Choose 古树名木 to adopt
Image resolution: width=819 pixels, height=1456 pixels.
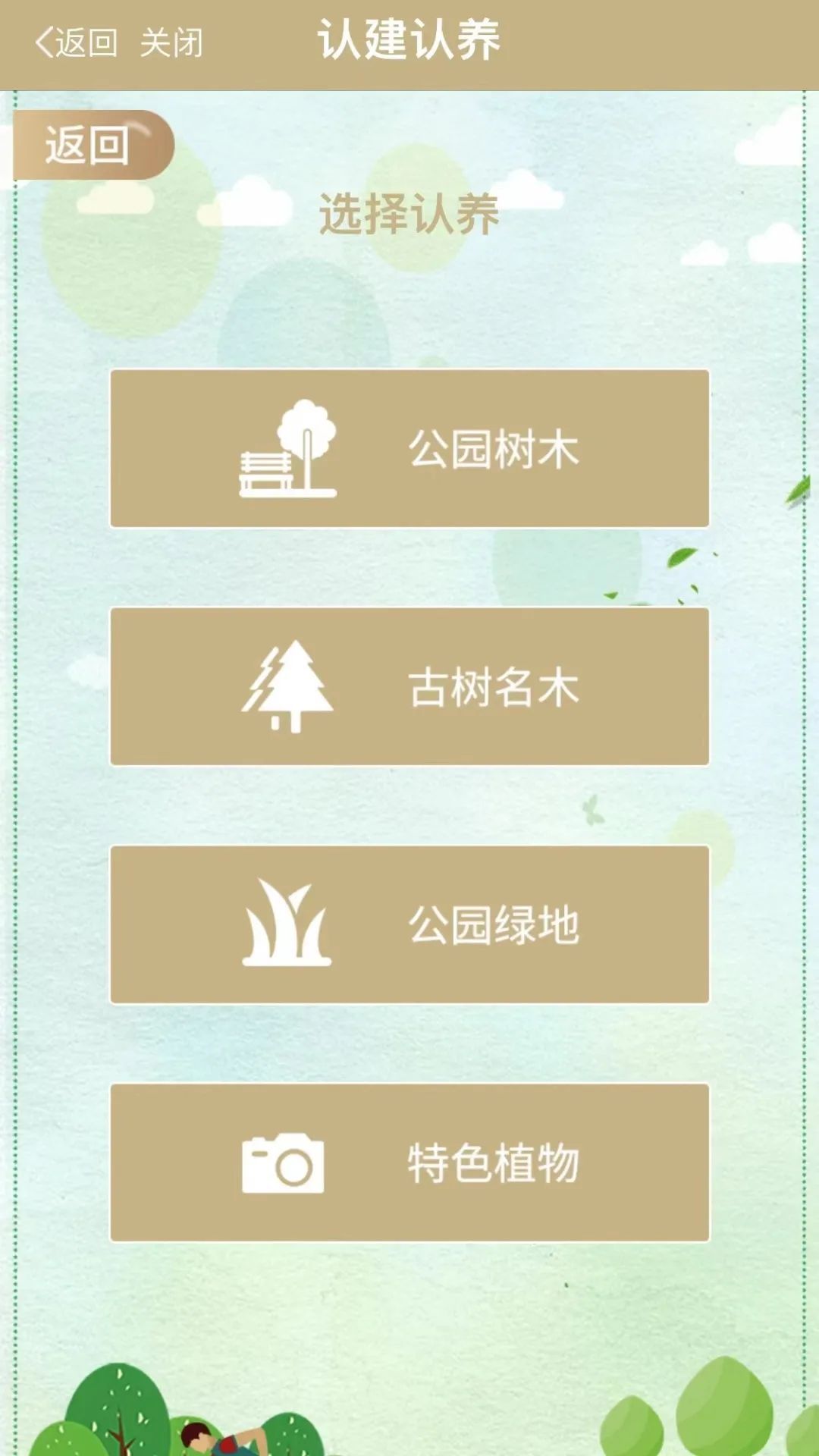tap(409, 686)
